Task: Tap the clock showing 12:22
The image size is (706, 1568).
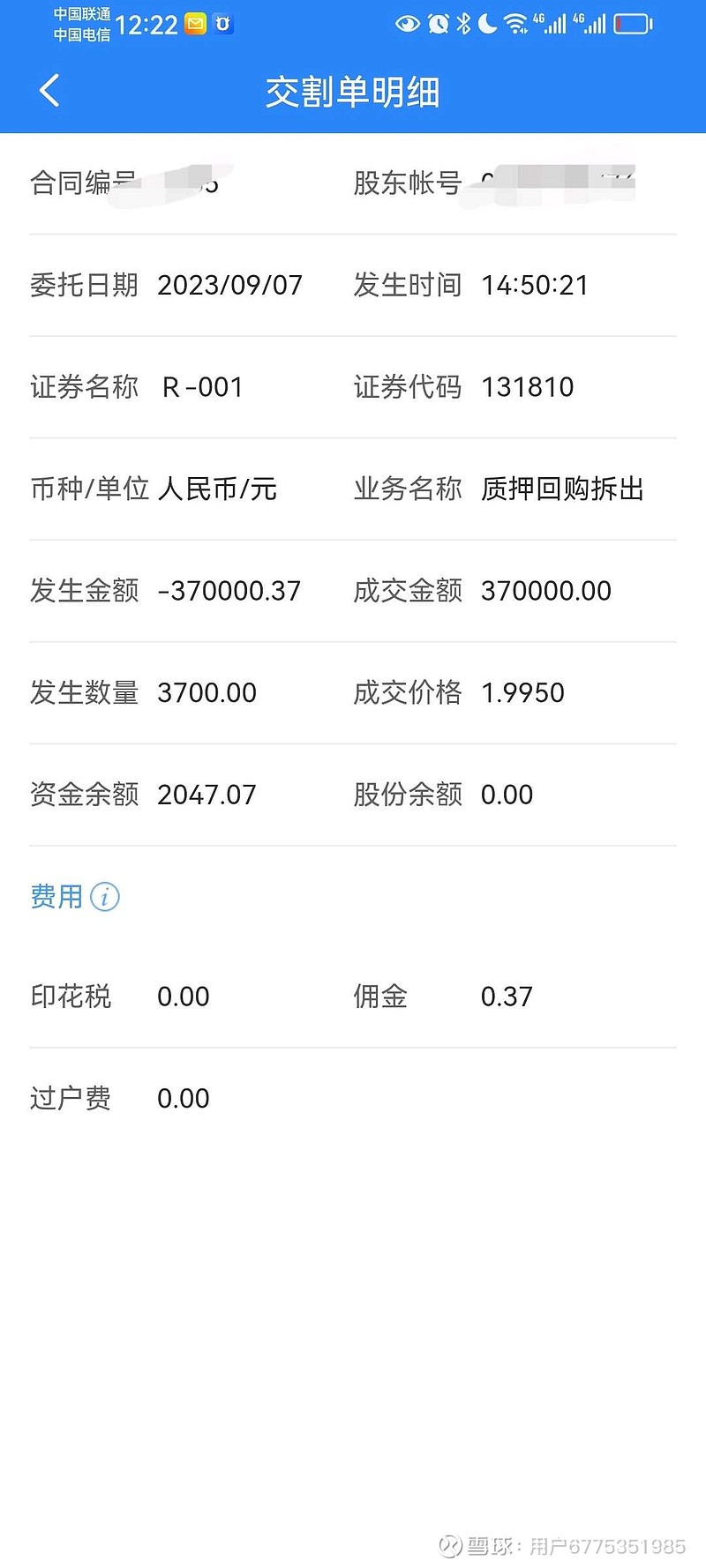Action: (146, 23)
